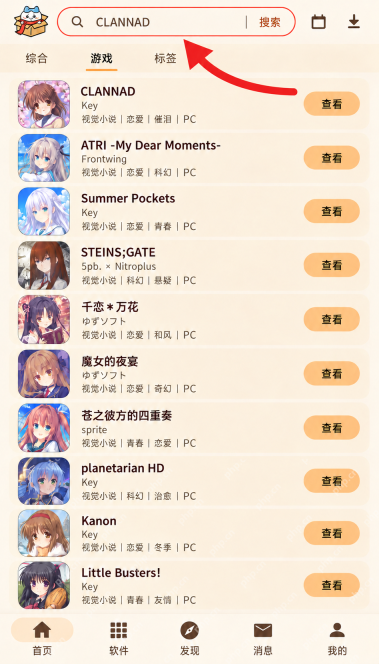Tap 查看 for CLANNAD
This screenshot has width=379, height=664.
click(332, 104)
